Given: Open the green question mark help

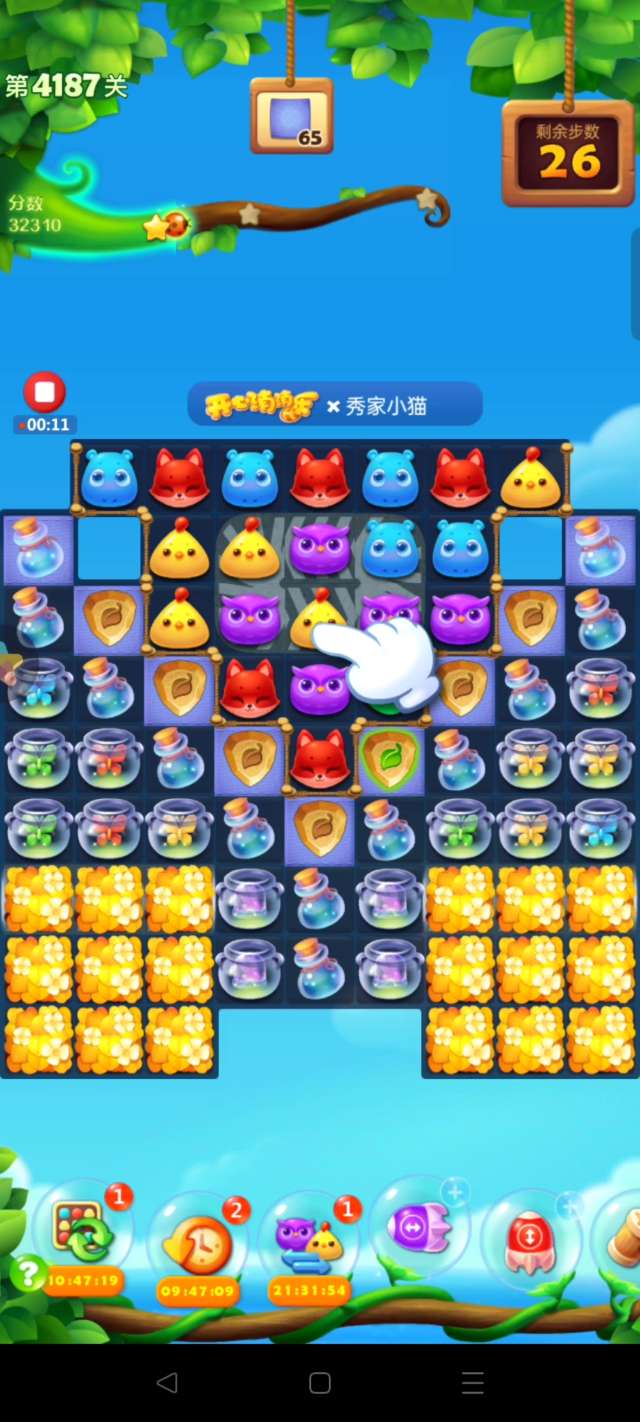Looking at the screenshot, I should click(28, 1273).
